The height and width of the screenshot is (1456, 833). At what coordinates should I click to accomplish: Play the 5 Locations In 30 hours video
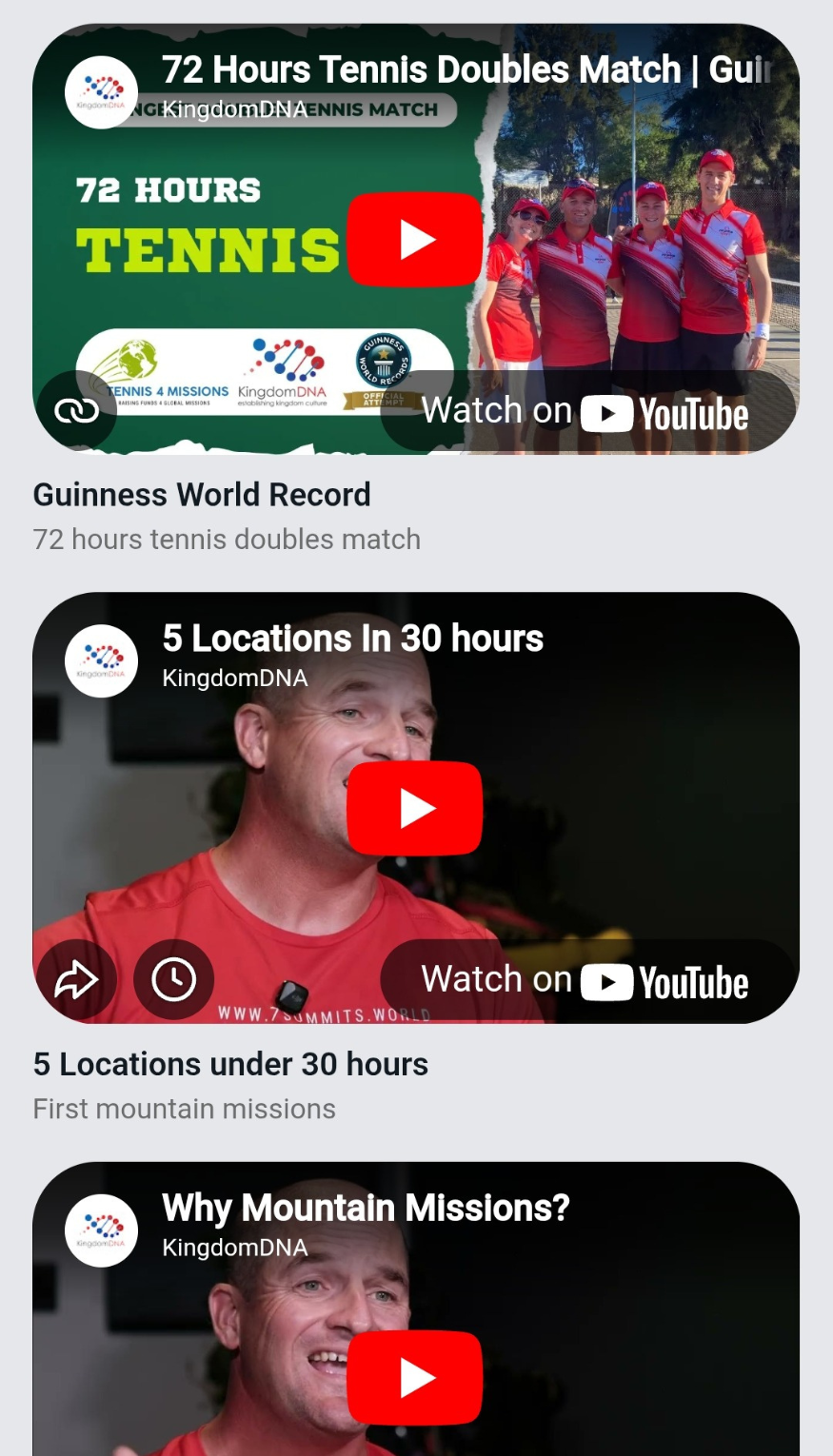pyautogui.click(x=415, y=809)
